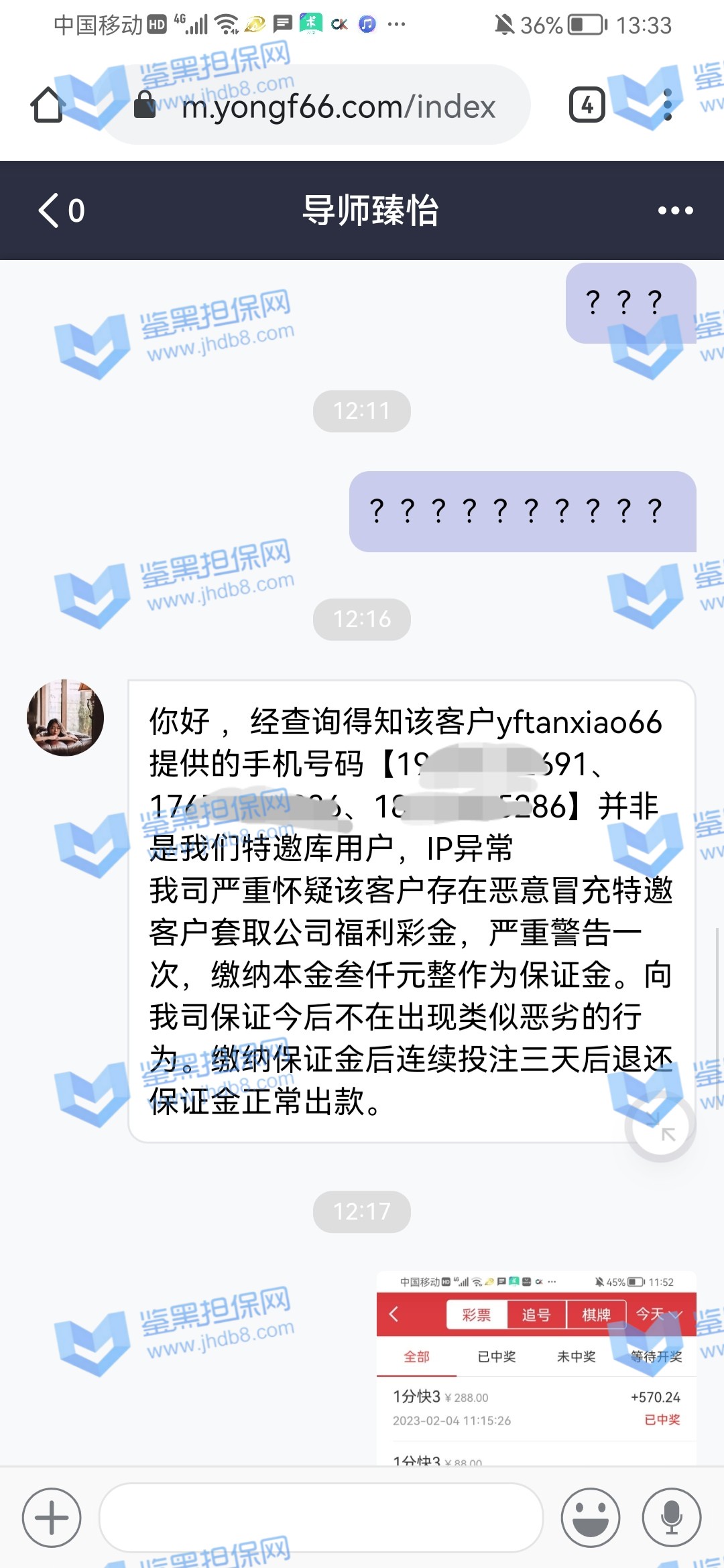Screen dimensions: 724x1568
Task: Tap the m.yongf66.com address bar
Action: pos(335,107)
